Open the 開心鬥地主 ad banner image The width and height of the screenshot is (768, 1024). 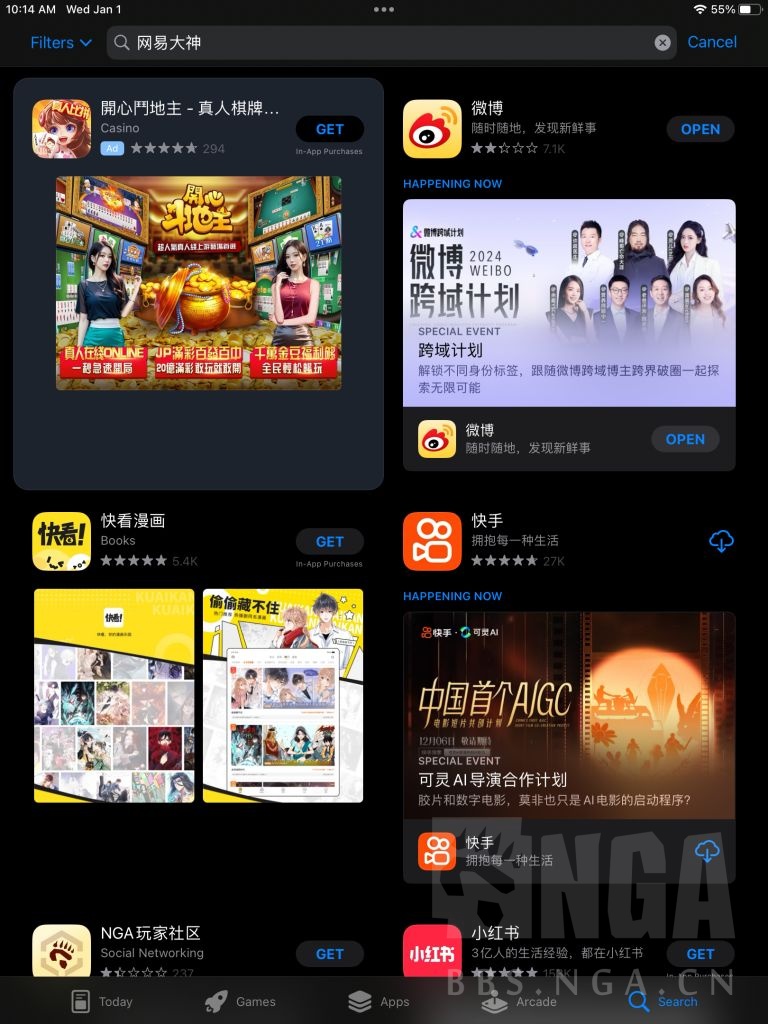(198, 283)
